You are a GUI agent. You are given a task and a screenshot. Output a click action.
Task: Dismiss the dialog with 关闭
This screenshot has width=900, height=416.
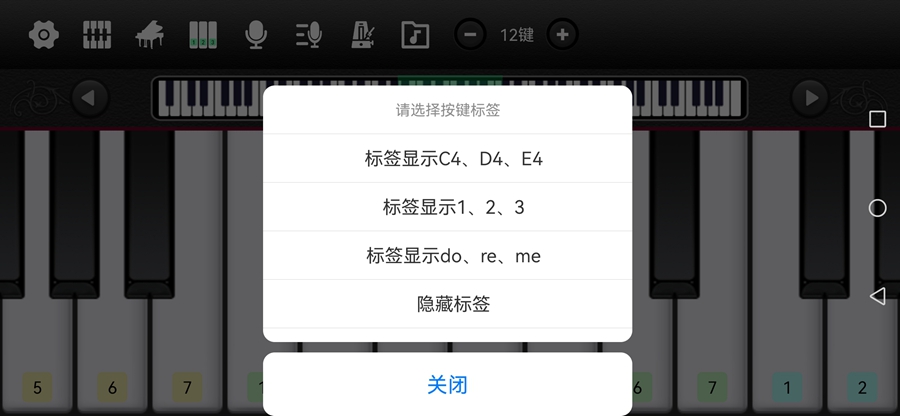(x=447, y=385)
